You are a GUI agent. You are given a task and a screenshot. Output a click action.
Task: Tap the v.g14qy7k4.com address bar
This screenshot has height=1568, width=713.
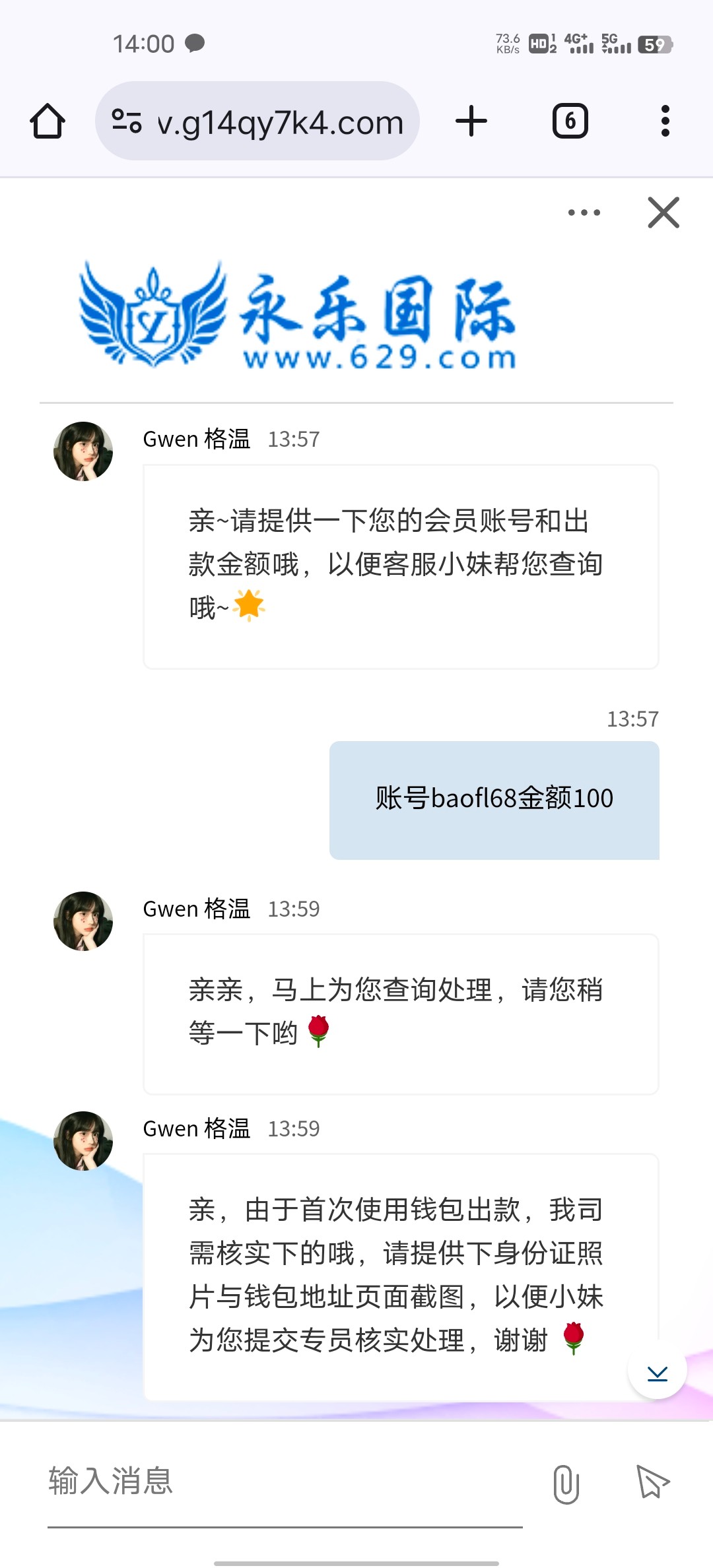click(x=280, y=122)
